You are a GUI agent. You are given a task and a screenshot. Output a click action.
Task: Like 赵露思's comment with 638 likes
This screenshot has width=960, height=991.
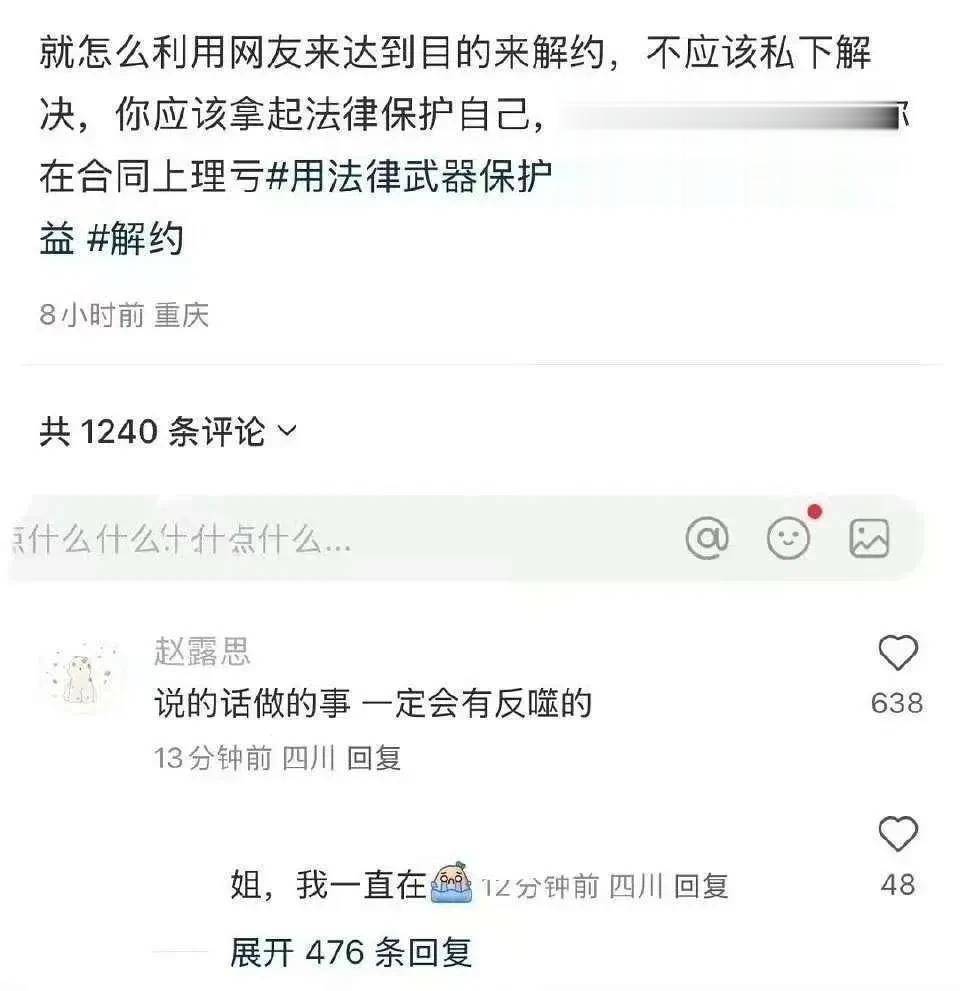[897, 654]
